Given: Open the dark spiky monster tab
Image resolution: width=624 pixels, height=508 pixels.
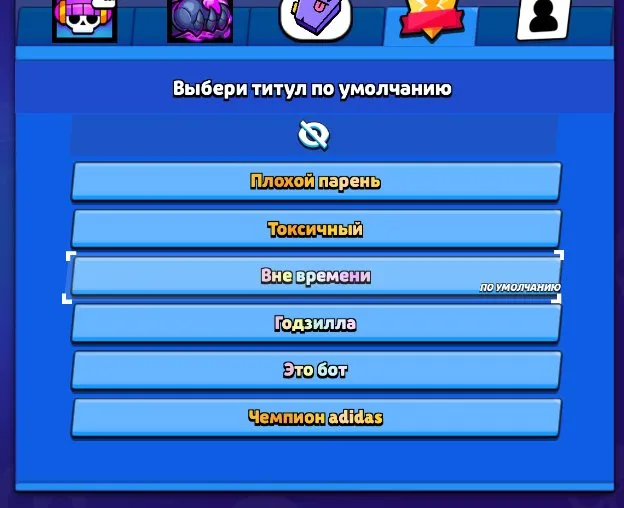Looking at the screenshot, I should (200, 20).
